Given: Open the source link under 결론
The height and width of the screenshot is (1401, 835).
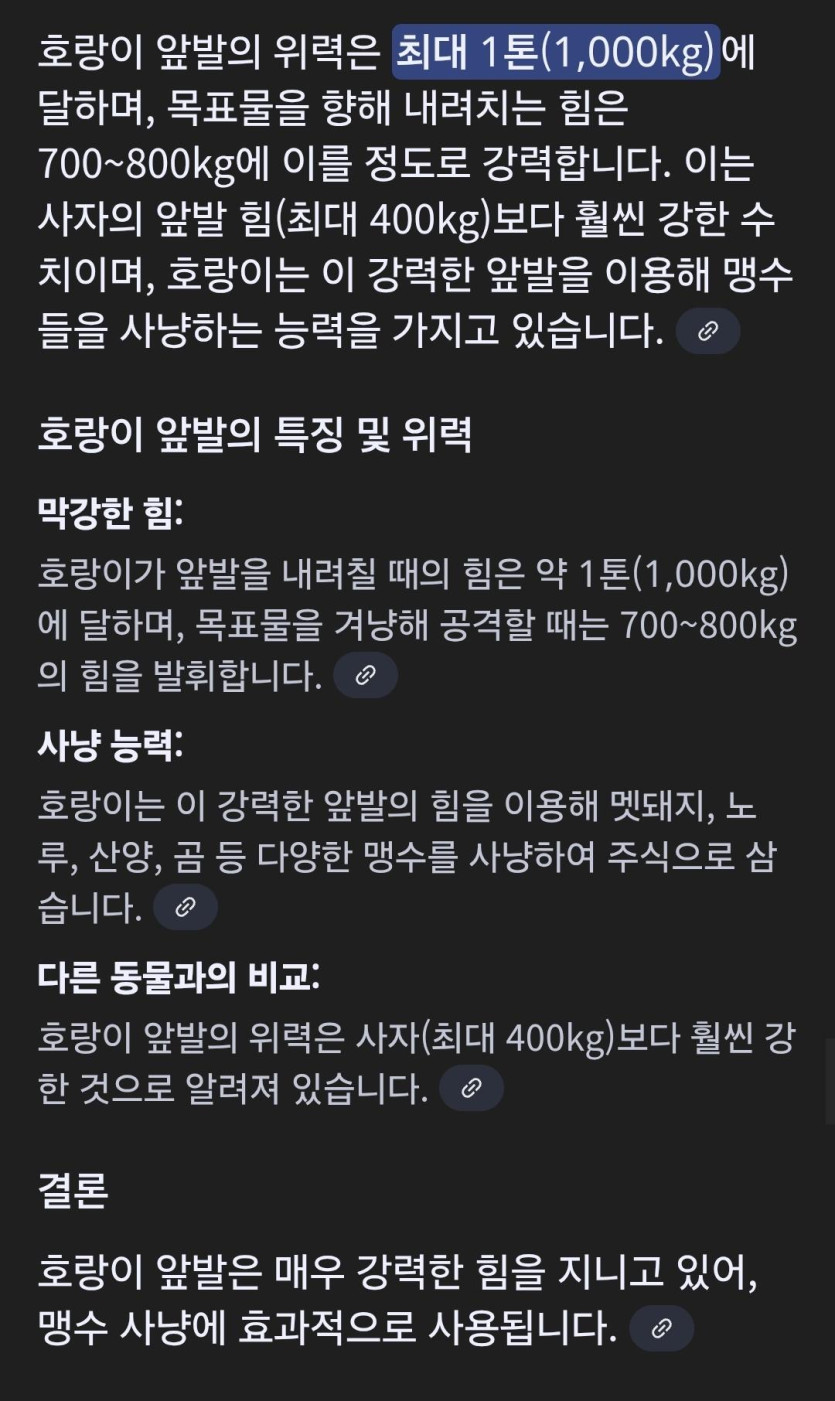Looking at the screenshot, I should [x=661, y=1328].
